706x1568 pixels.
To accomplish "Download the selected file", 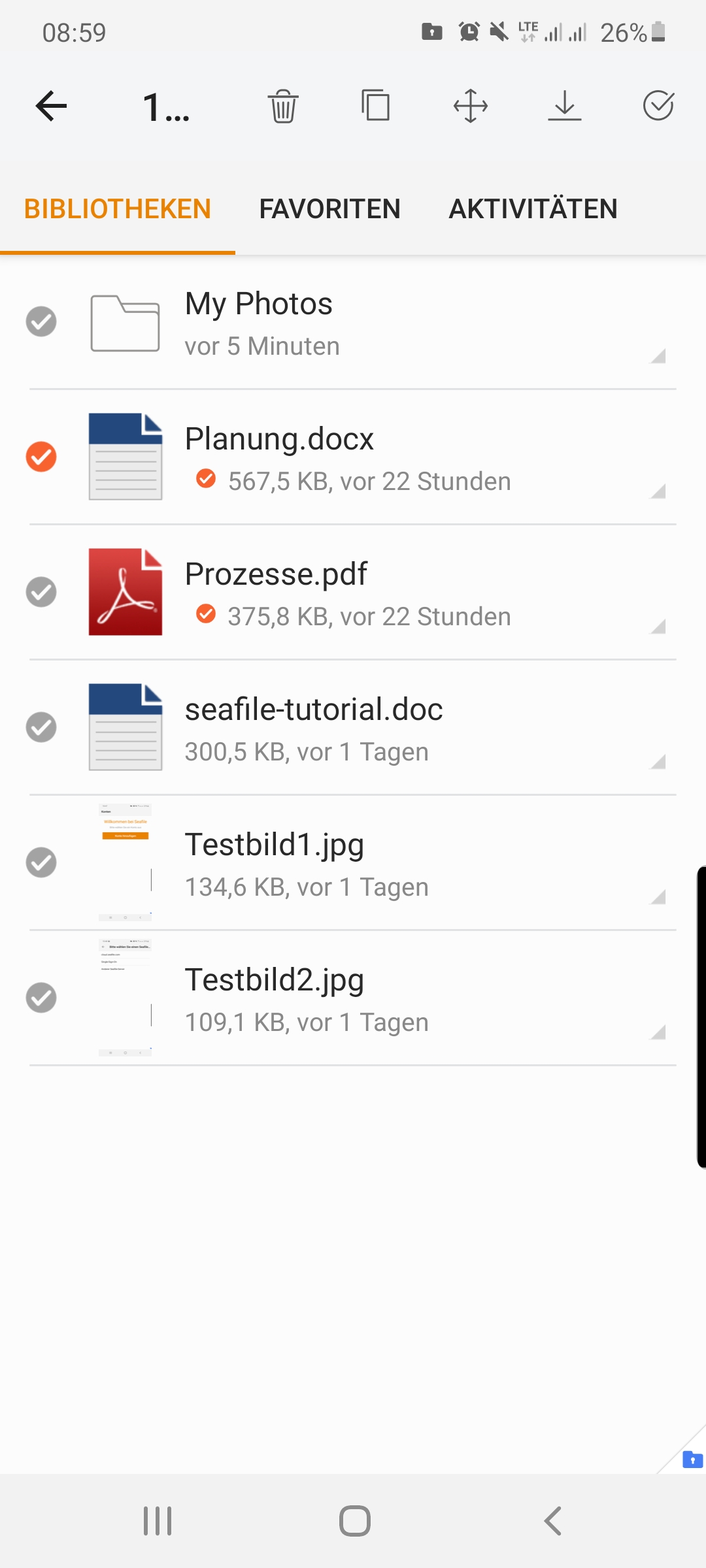I will [565, 106].
